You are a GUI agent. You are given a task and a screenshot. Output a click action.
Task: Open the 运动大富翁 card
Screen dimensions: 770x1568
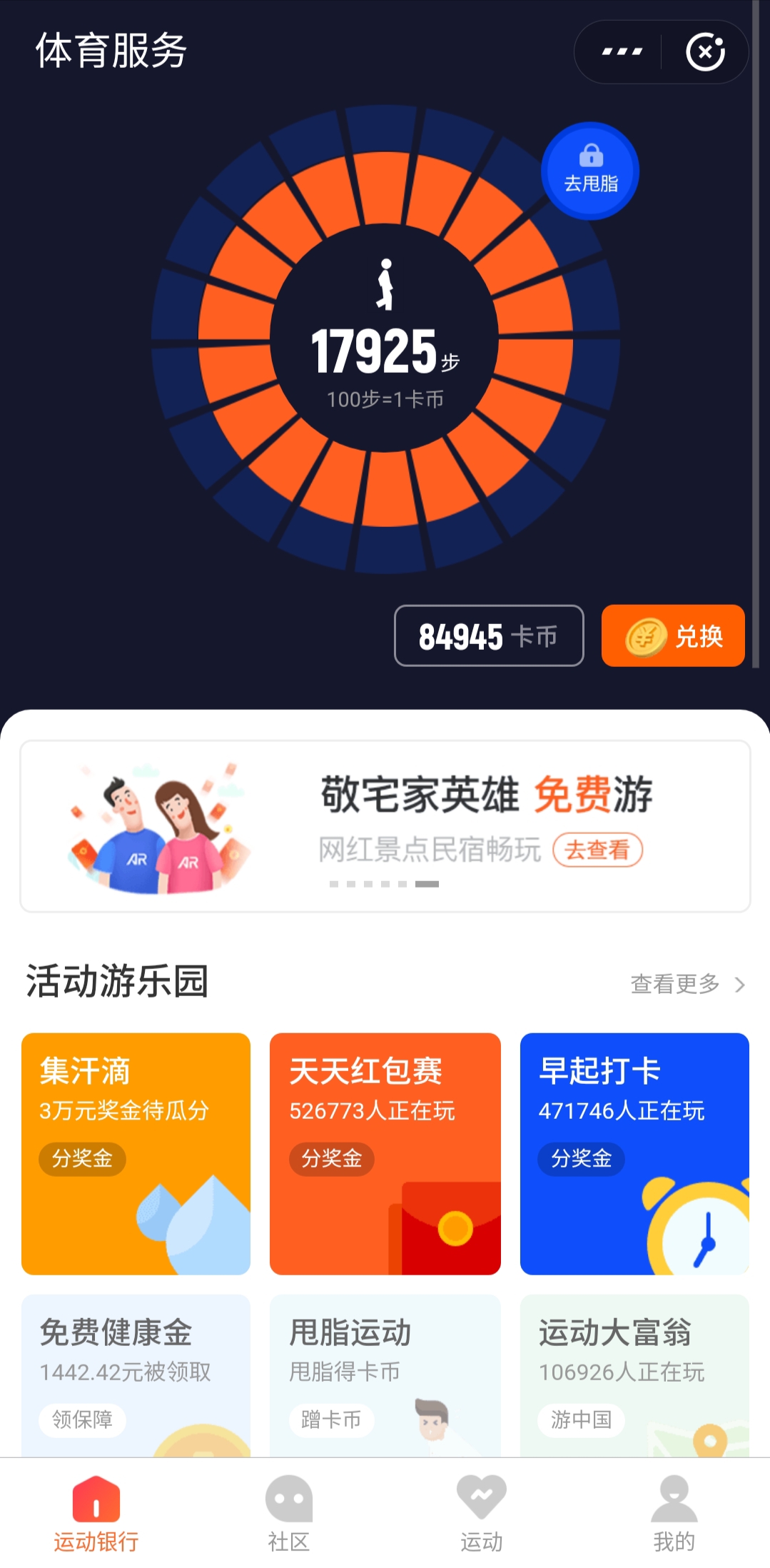pos(634,1375)
